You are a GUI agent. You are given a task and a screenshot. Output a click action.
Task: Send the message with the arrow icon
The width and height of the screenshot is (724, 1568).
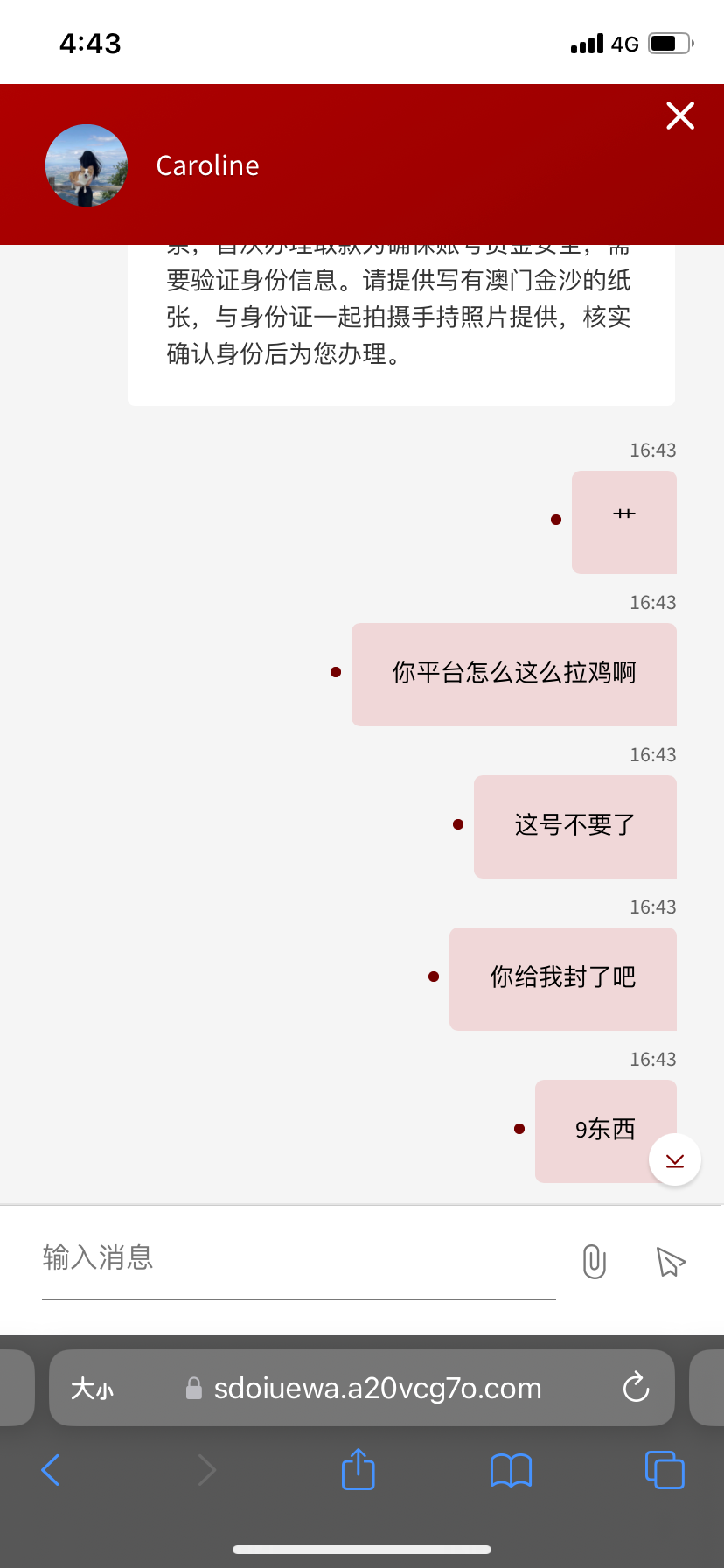[x=671, y=1262]
